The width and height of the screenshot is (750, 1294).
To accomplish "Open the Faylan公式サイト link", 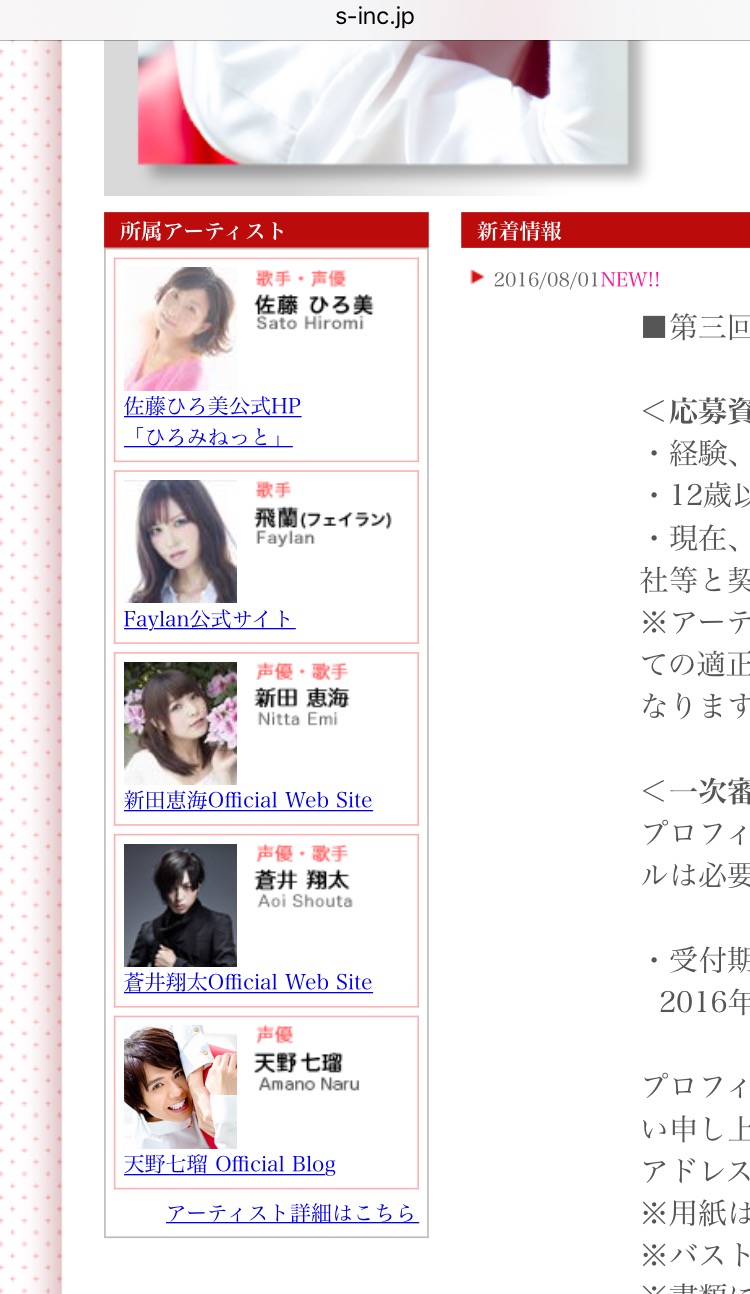I will (x=209, y=619).
